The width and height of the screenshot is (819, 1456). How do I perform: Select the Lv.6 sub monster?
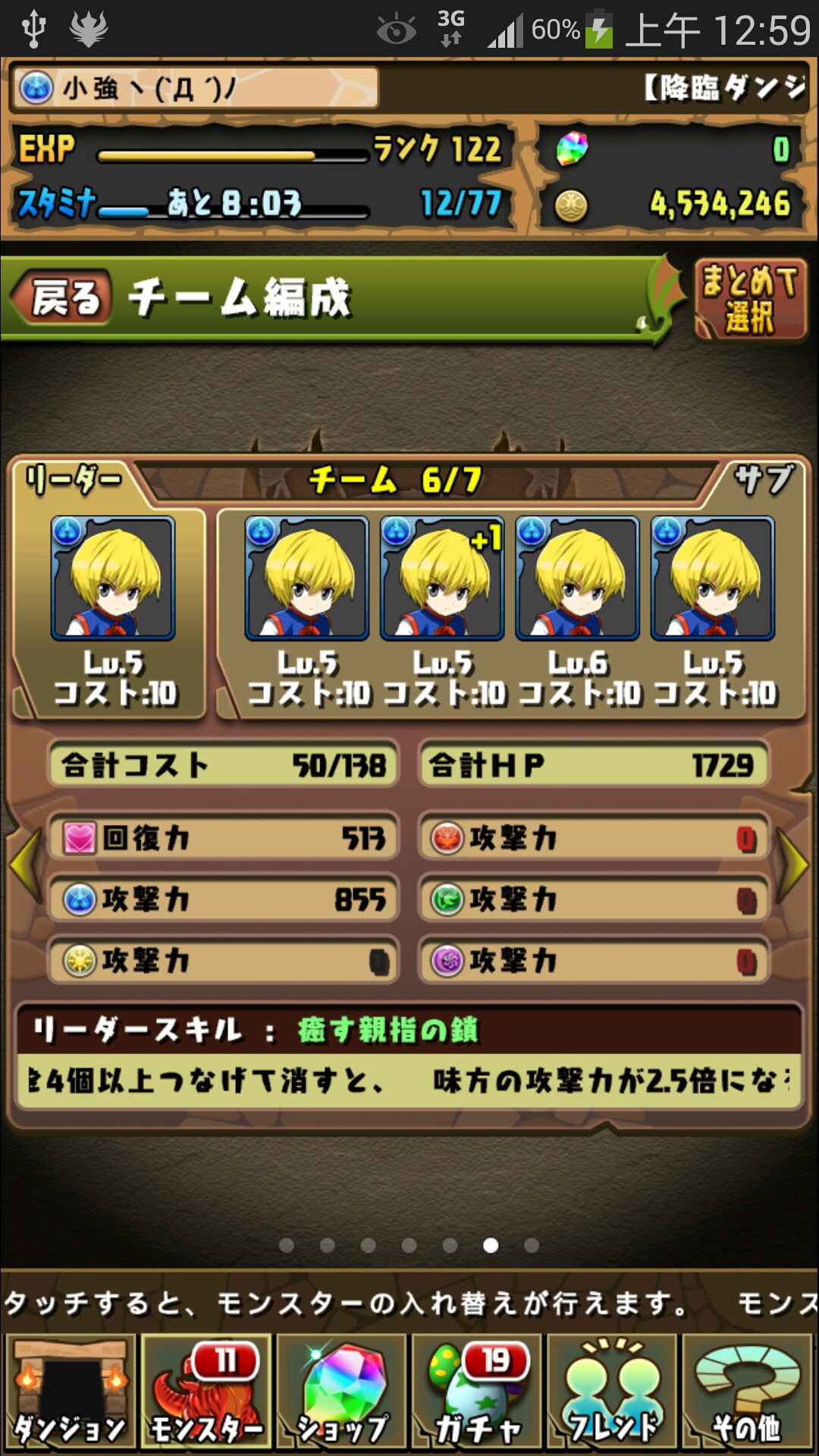pos(577,579)
